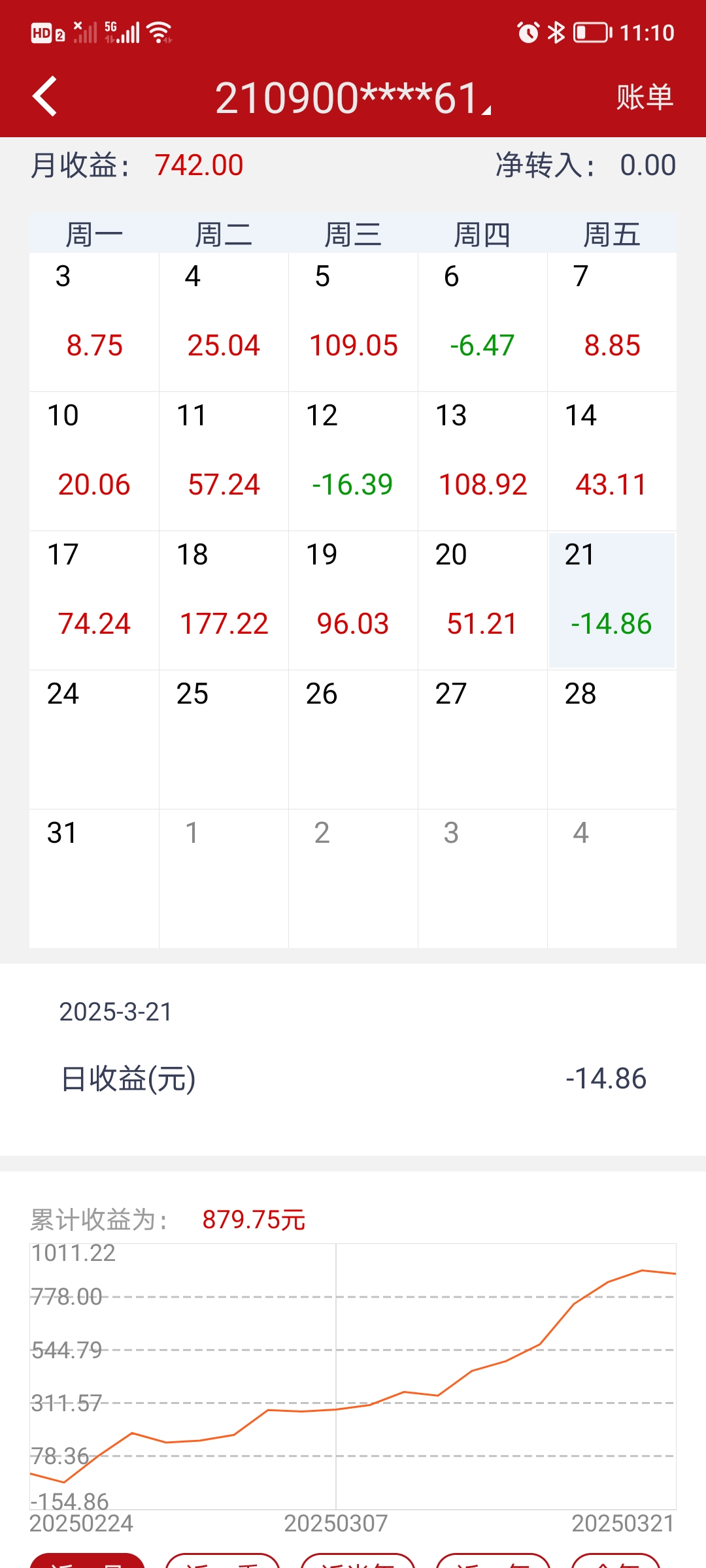This screenshot has width=706, height=1568.
Task: Select March 3 in the earnings calendar
Action: click(x=94, y=321)
